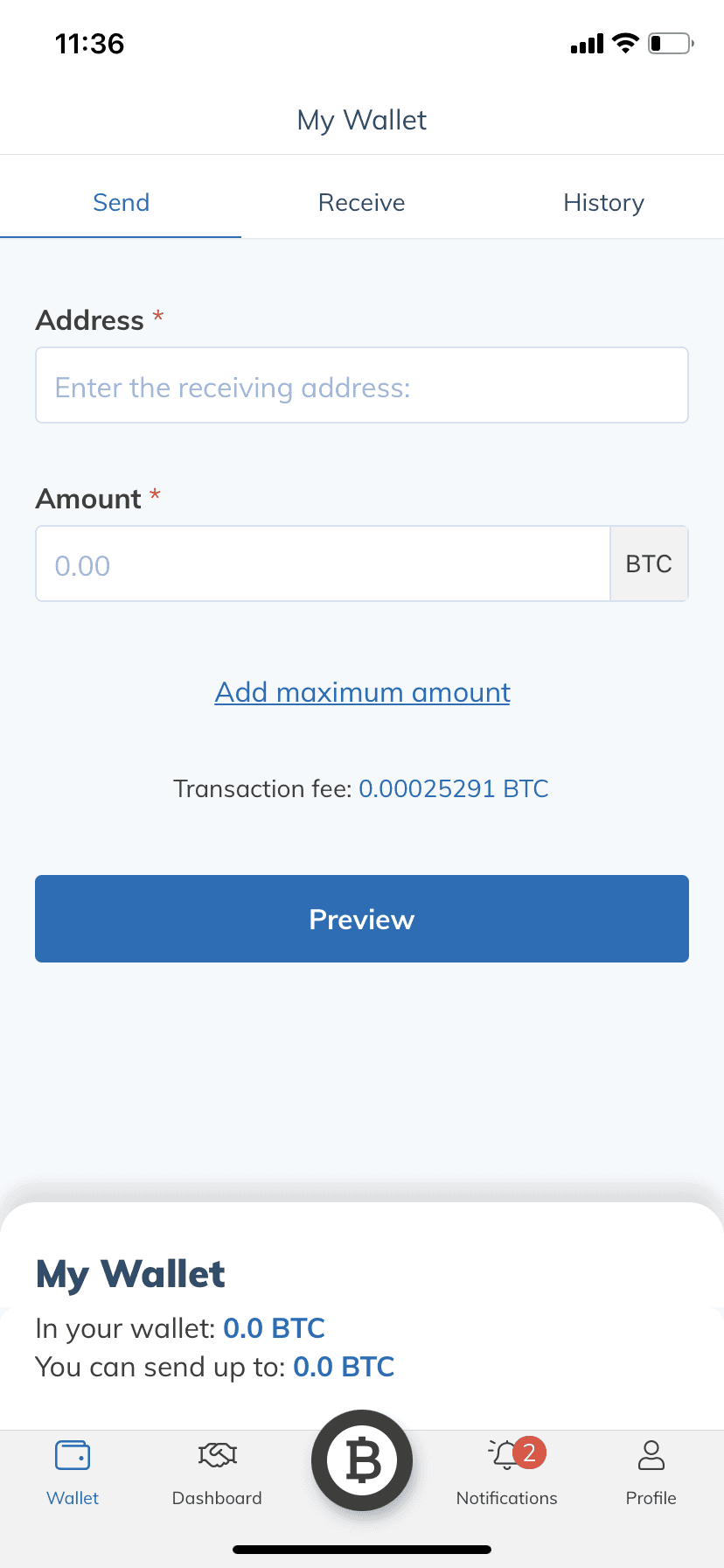Switch to the Receive tab
Image resolution: width=724 pixels, height=1568 pixels.
coord(361,202)
